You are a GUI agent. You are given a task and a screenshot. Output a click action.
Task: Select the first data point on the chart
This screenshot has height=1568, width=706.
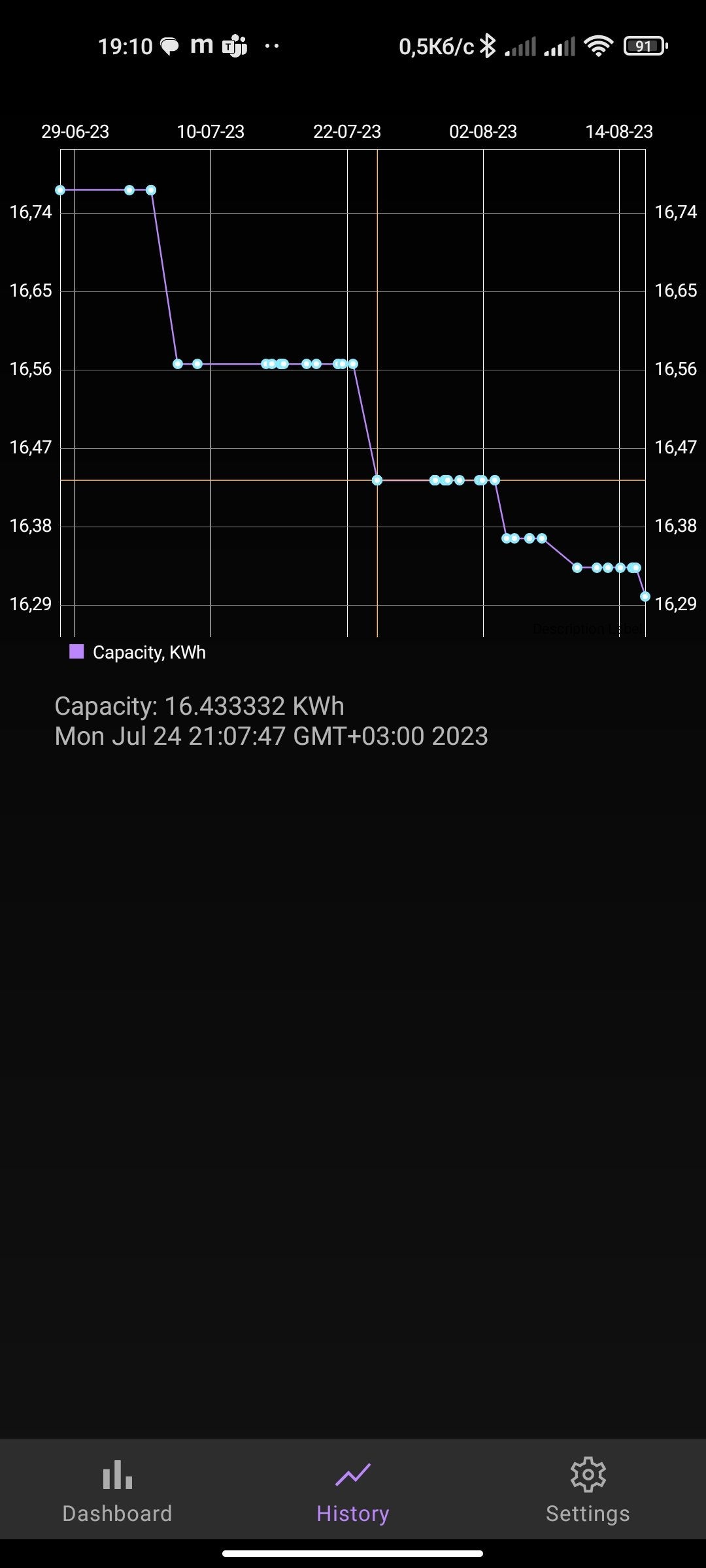point(60,190)
